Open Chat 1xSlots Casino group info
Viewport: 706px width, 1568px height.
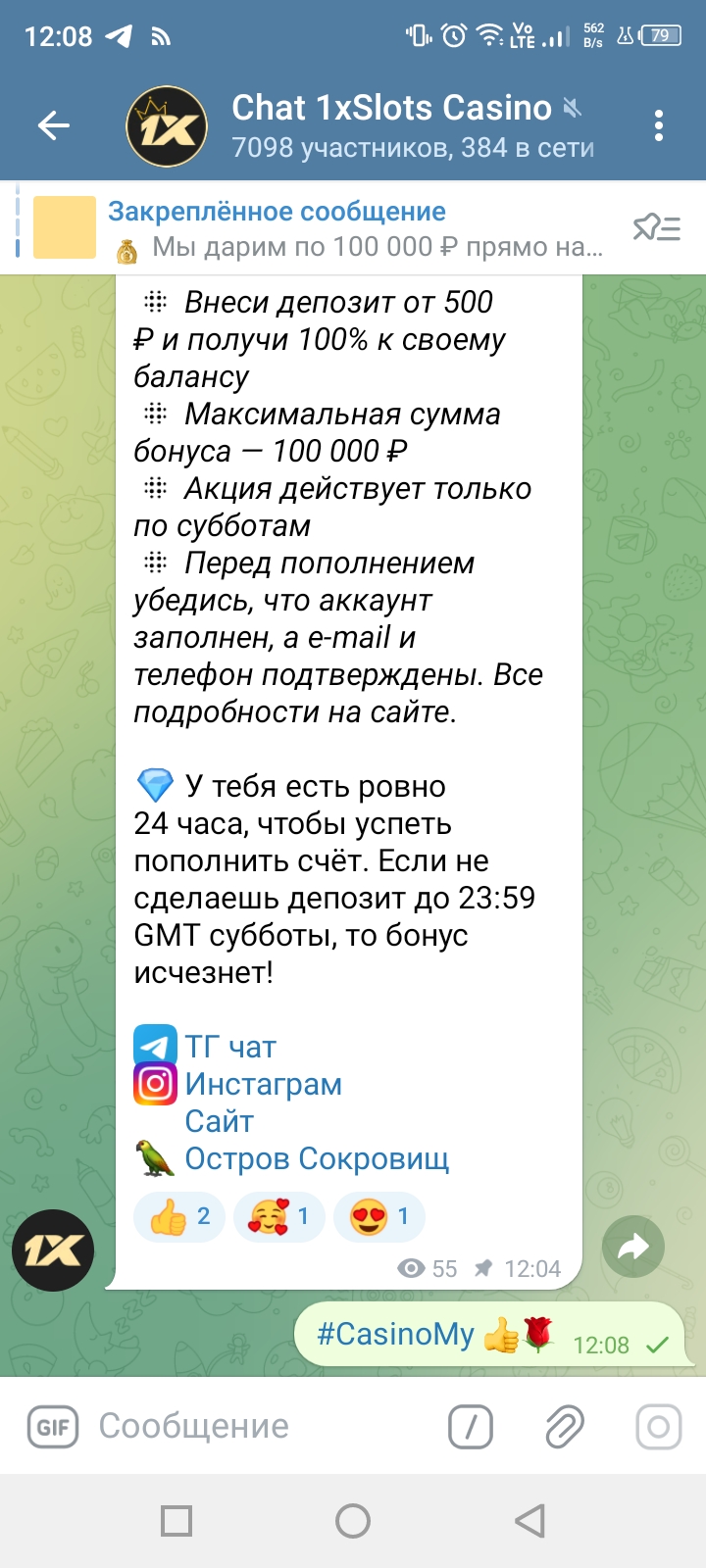(x=392, y=125)
